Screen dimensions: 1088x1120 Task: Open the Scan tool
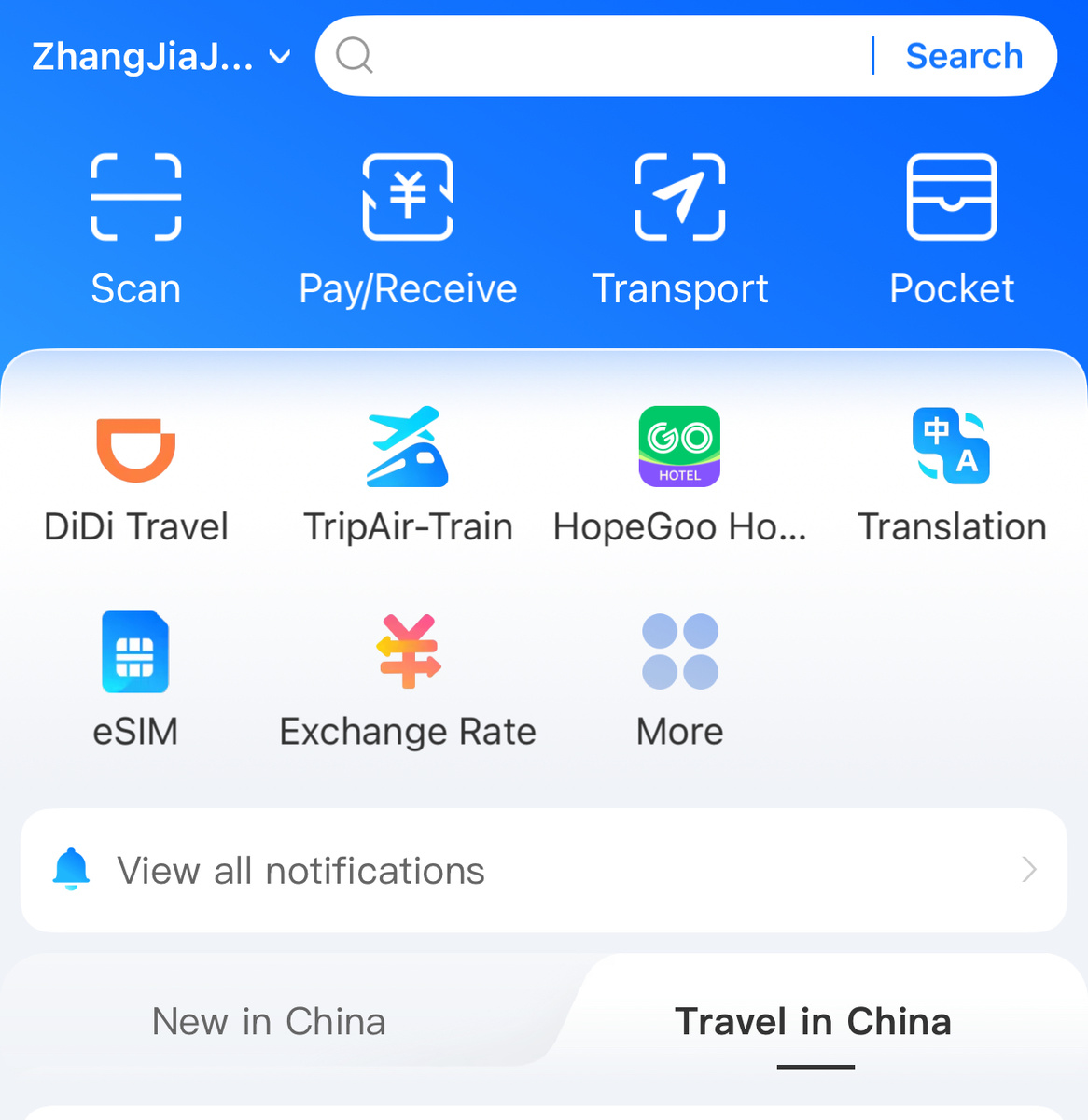136,224
